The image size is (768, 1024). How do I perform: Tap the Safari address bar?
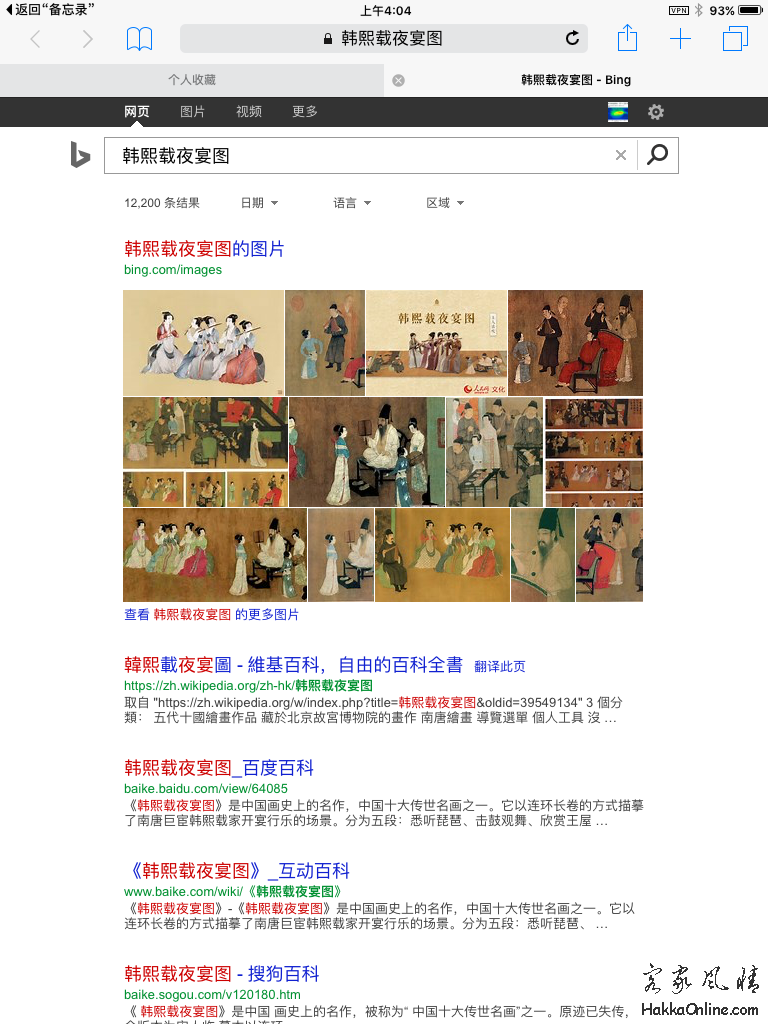point(383,38)
